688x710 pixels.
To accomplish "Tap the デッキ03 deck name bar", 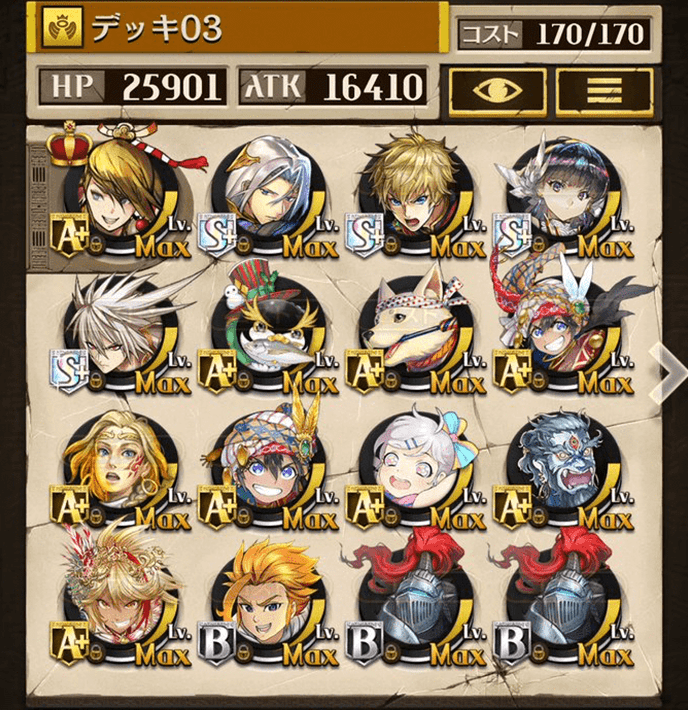I will tap(240, 28).
